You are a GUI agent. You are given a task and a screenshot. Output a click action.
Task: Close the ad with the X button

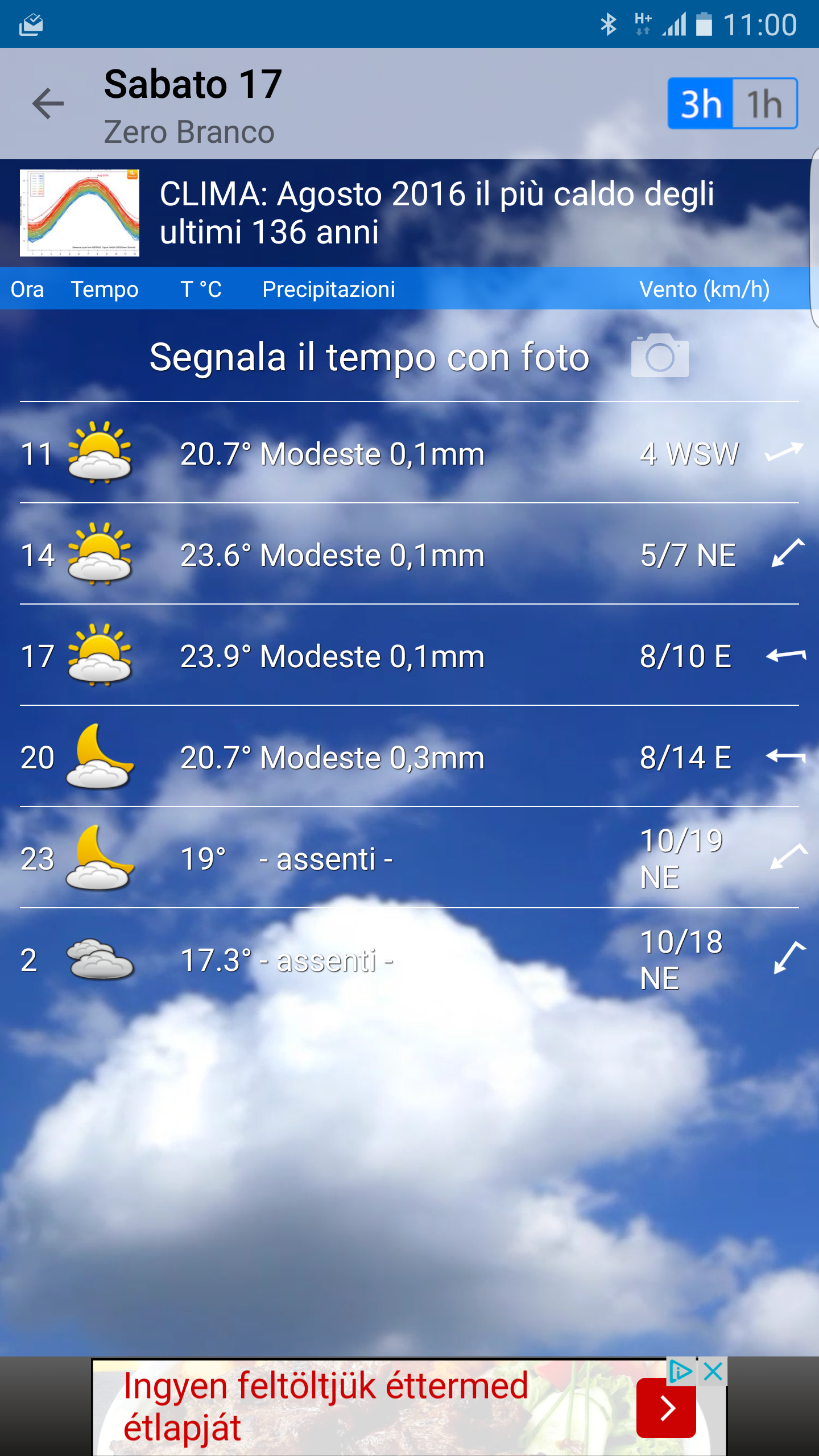pos(713,1372)
